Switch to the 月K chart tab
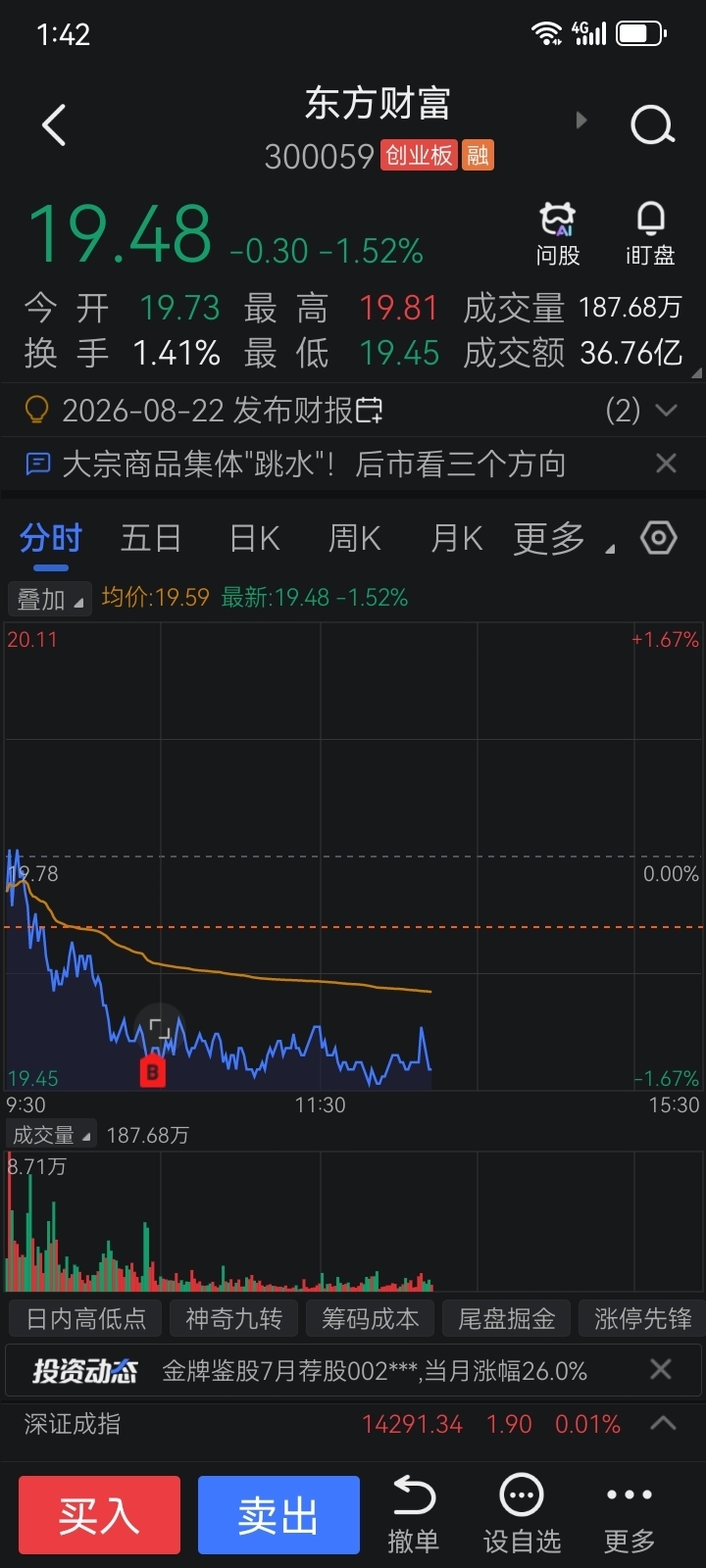The image size is (706, 1568). [457, 538]
